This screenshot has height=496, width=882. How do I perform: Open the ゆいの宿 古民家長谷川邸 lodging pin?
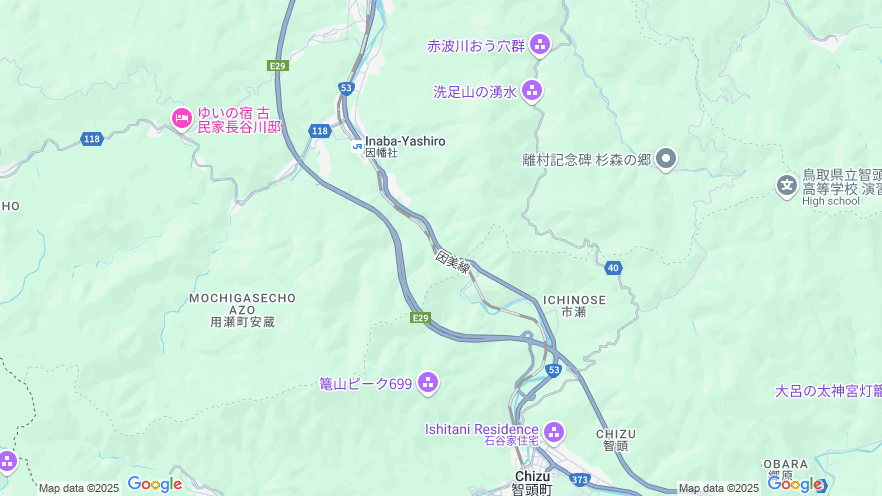tap(182, 119)
